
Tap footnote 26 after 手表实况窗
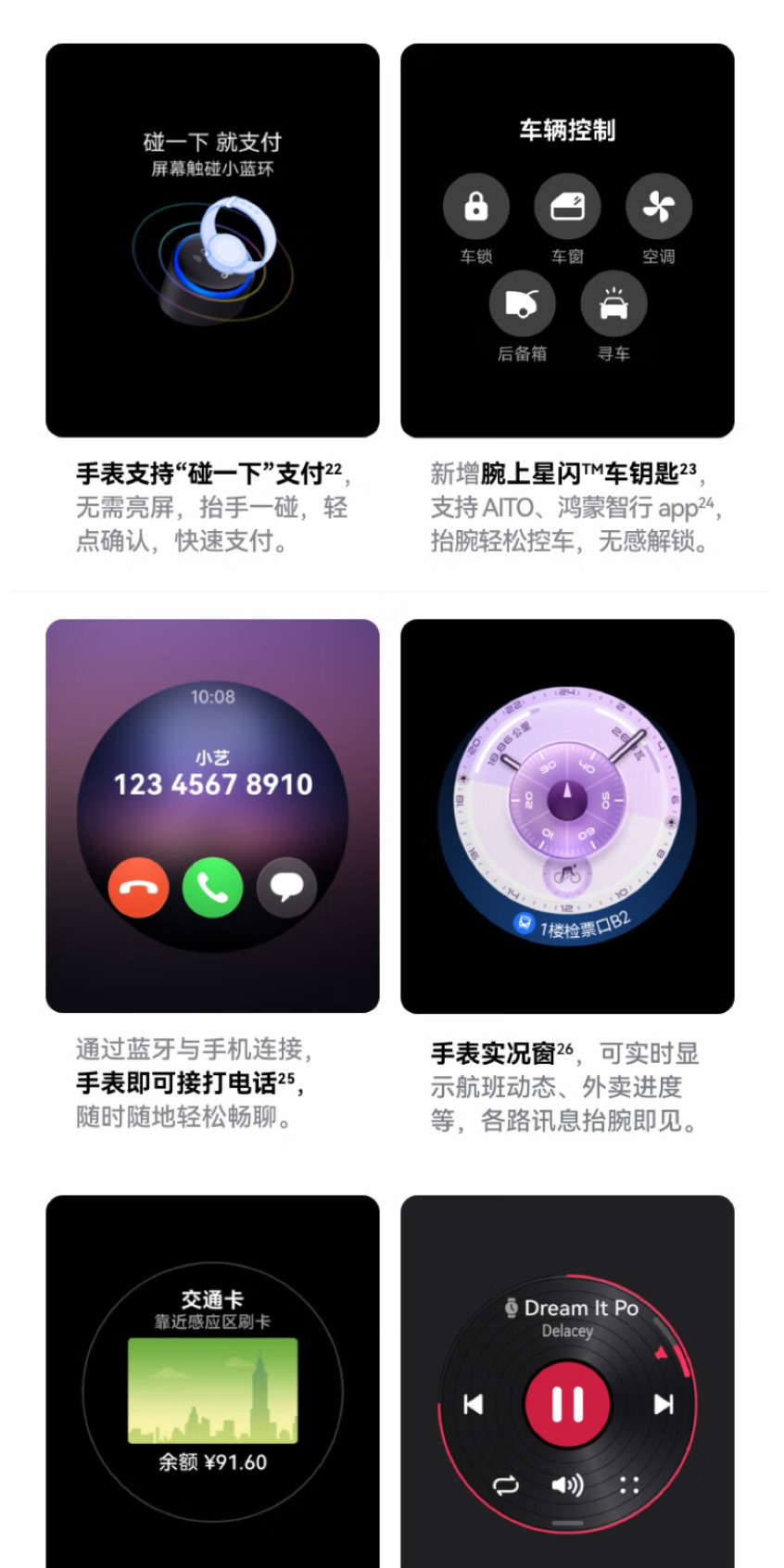(x=565, y=1047)
